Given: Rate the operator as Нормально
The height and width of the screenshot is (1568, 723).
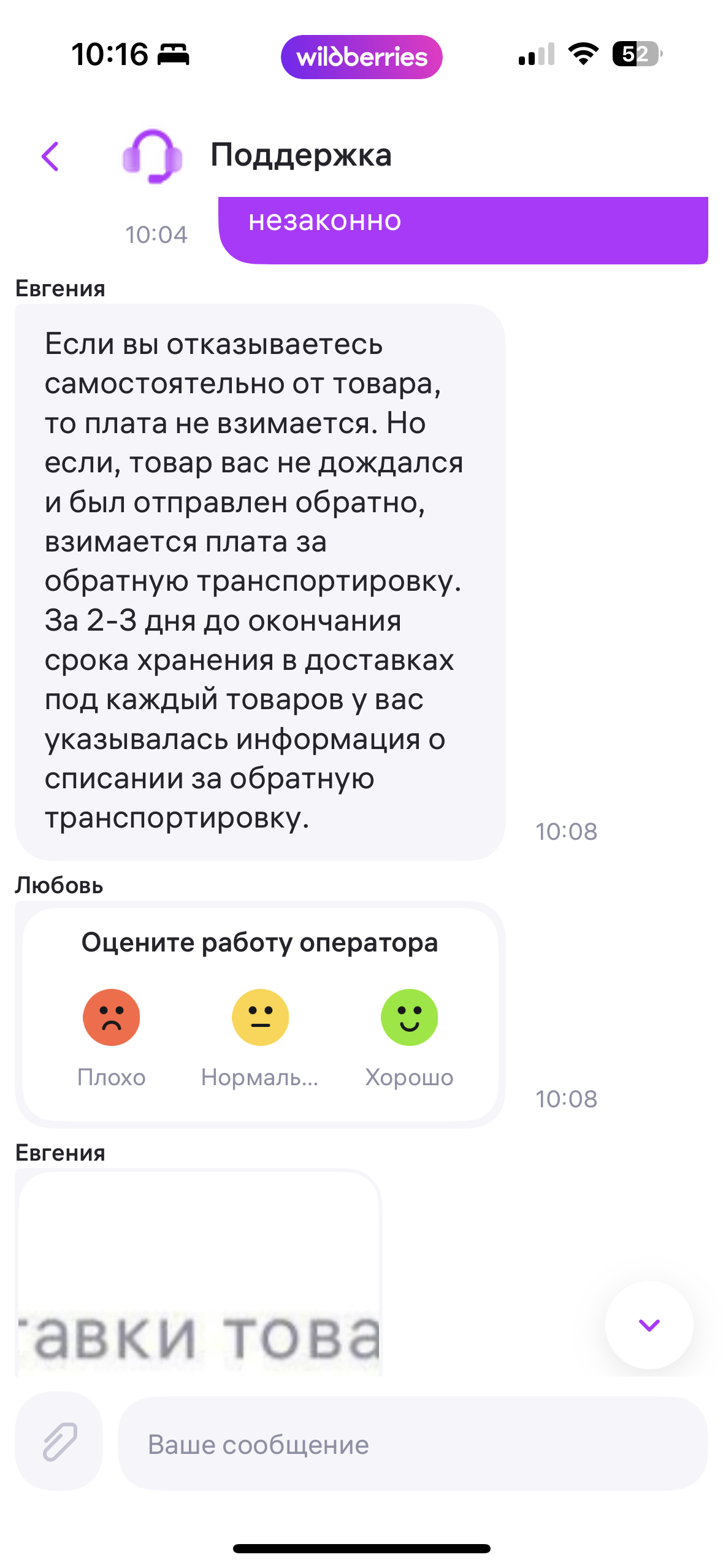Looking at the screenshot, I should (260, 1018).
